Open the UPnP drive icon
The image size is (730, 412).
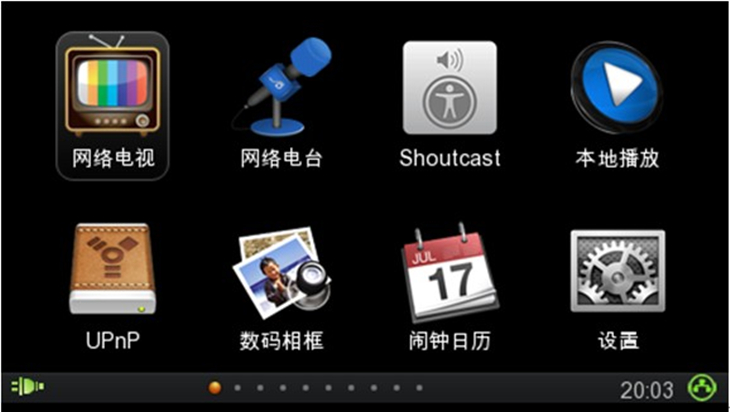tap(112, 270)
